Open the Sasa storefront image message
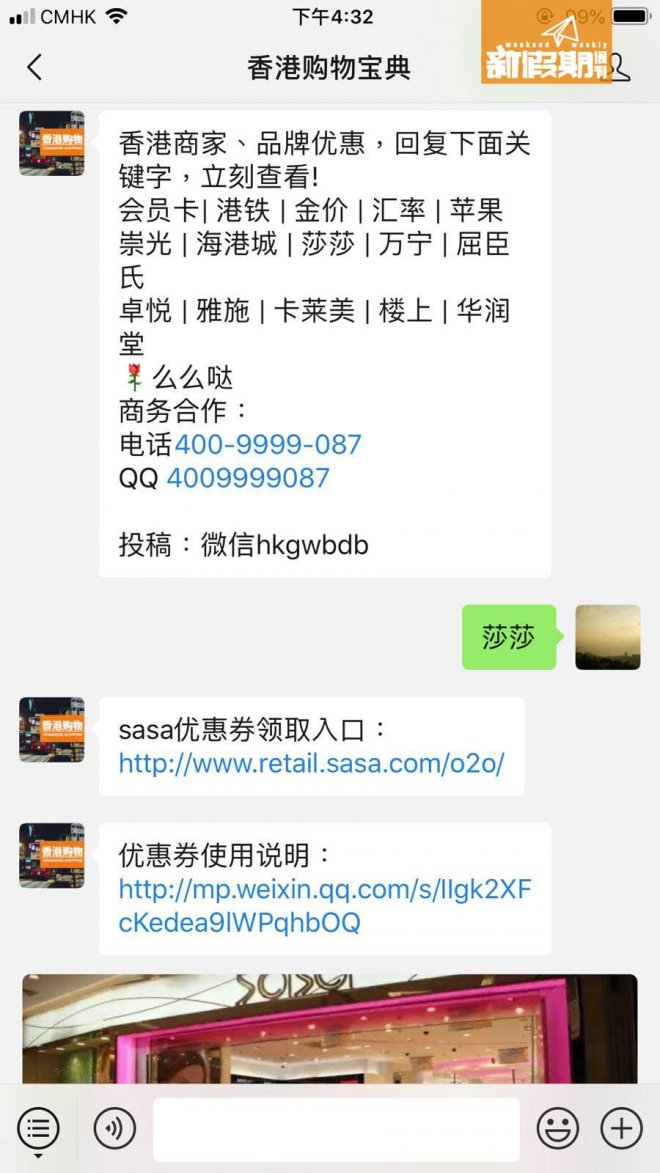This screenshot has width=660, height=1173. click(x=329, y=1028)
